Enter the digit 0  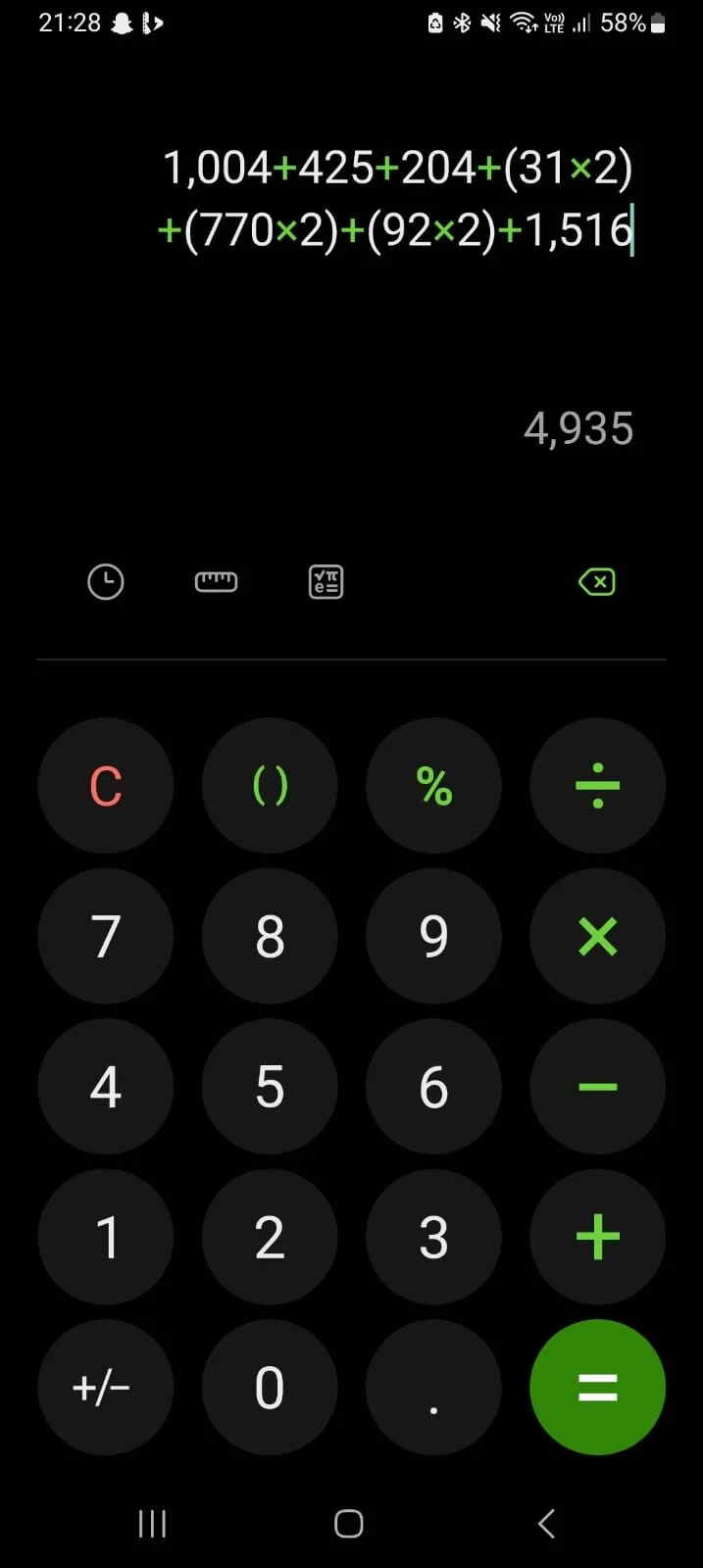tap(270, 1387)
